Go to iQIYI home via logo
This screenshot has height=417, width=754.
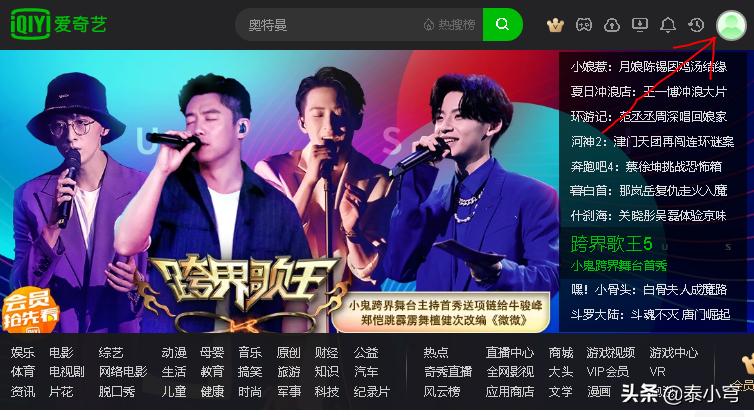pos(59,23)
